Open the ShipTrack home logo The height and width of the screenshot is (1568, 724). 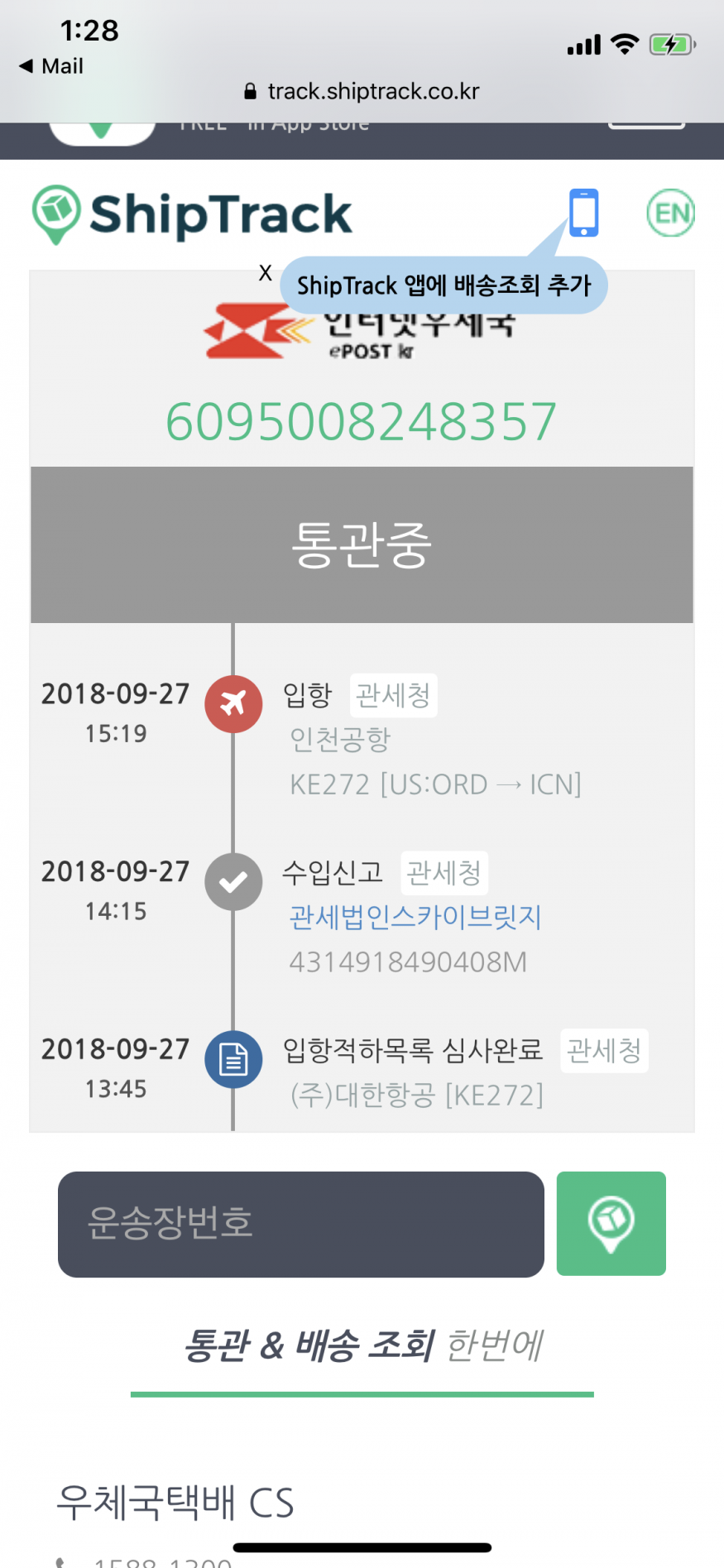tap(192, 214)
